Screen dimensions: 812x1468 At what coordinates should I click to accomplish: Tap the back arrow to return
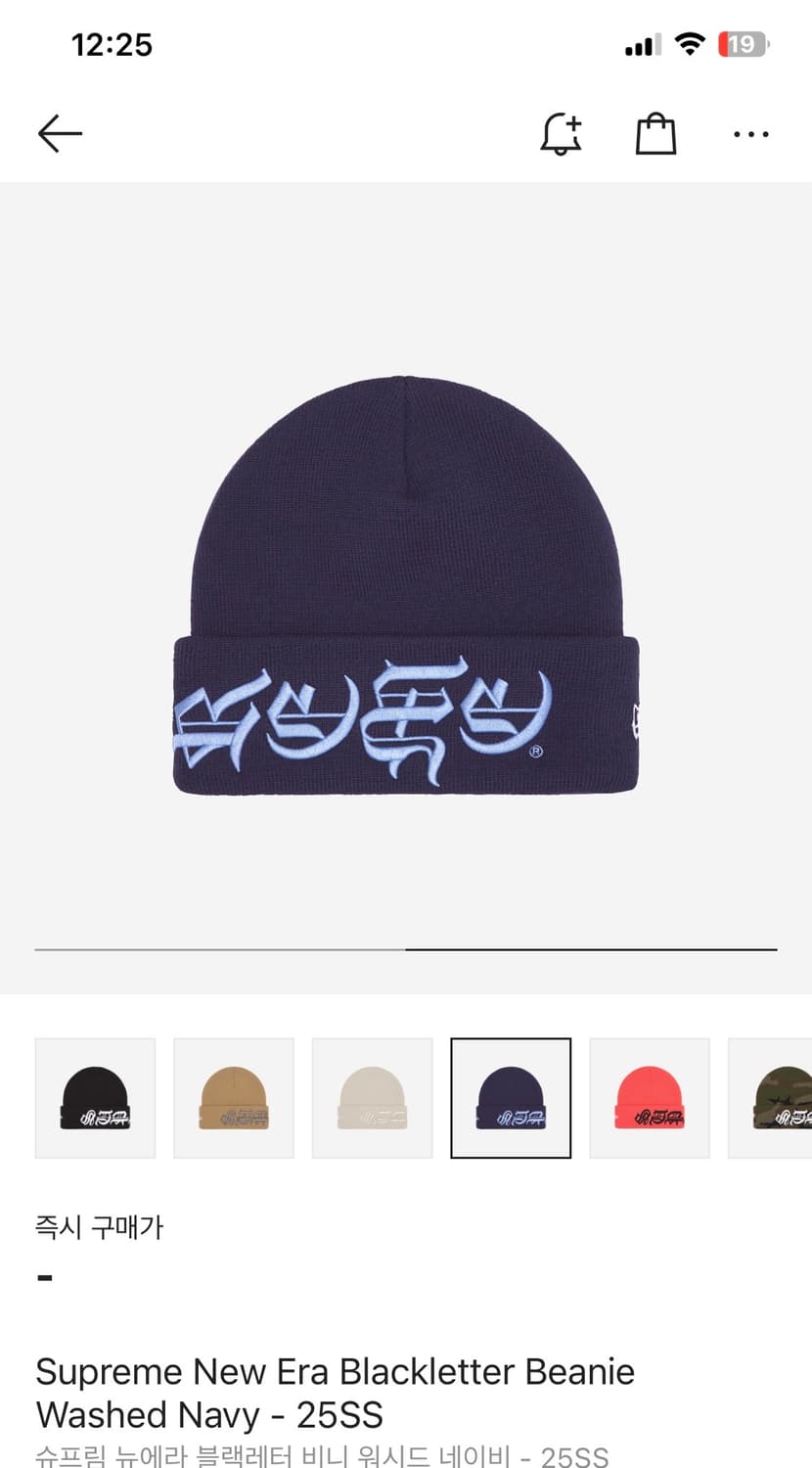(59, 134)
